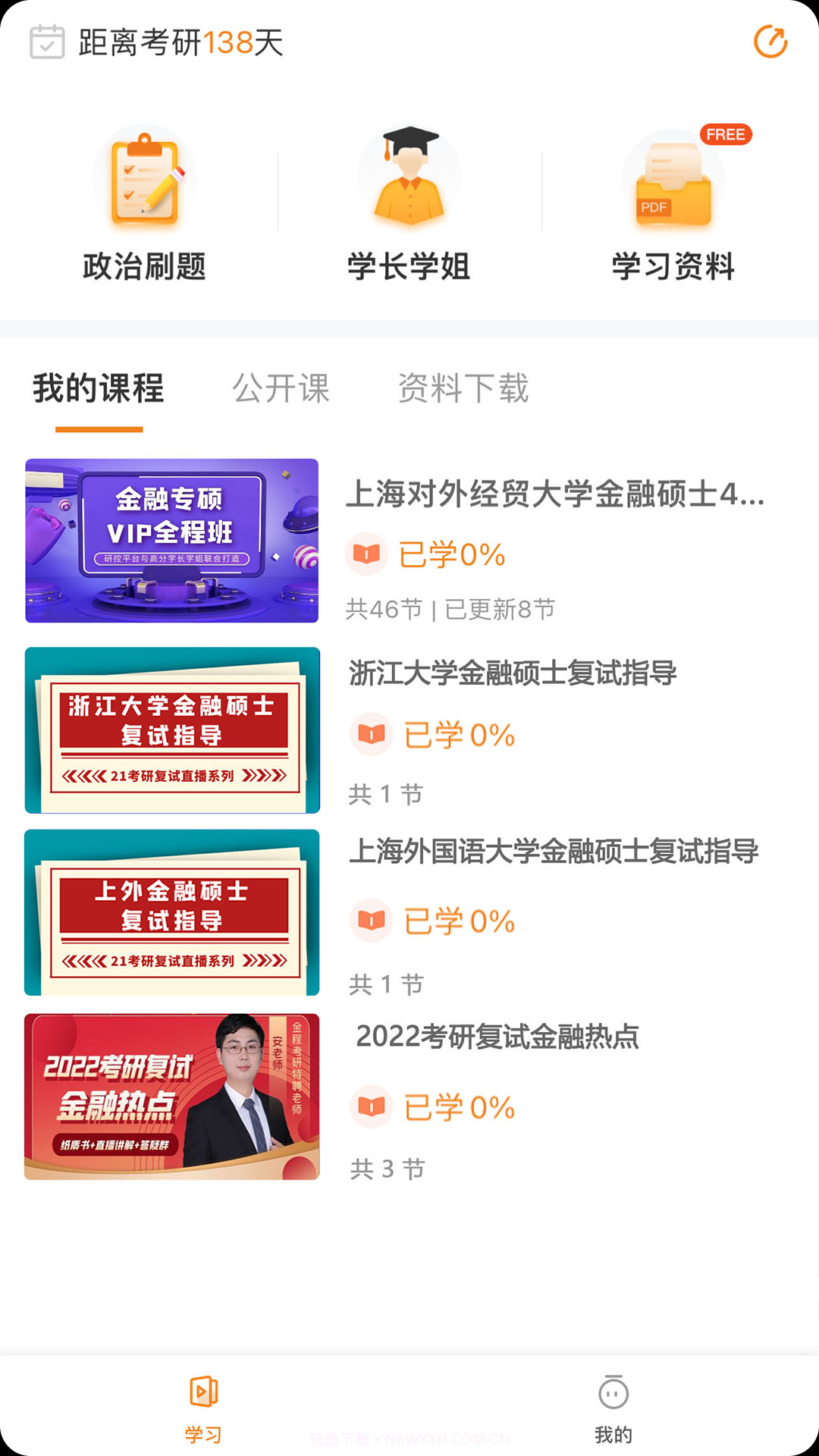
Task: Open the 金融专硕 VIP全程班 thumbnail
Action: [173, 540]
